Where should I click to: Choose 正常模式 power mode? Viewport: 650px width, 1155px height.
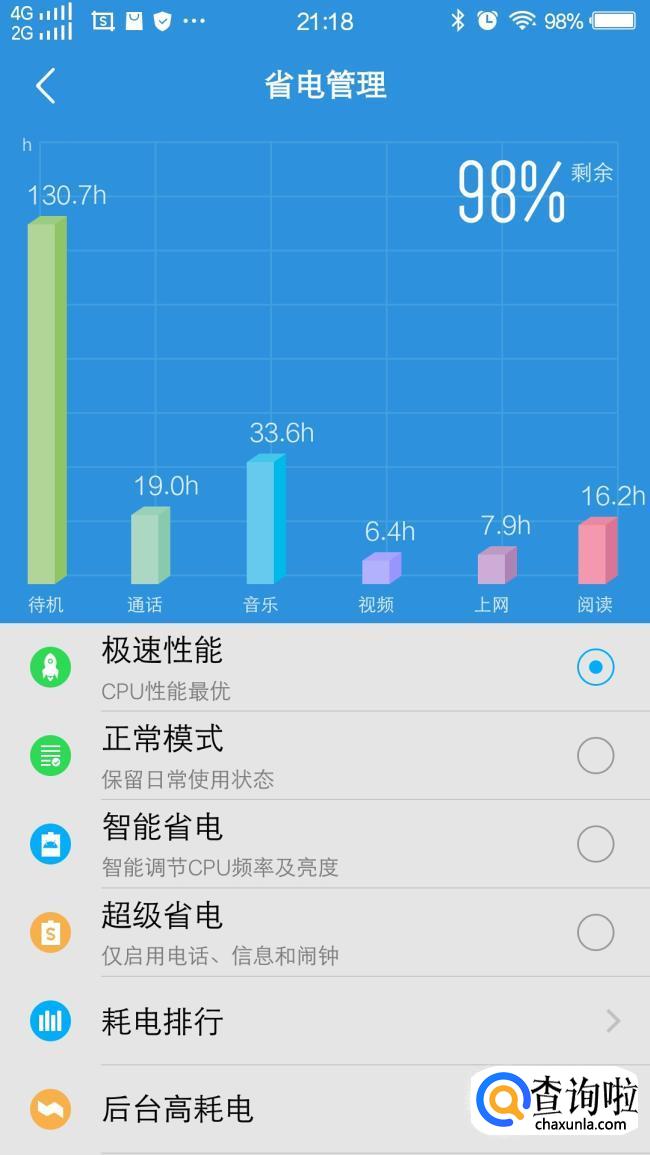595,756
